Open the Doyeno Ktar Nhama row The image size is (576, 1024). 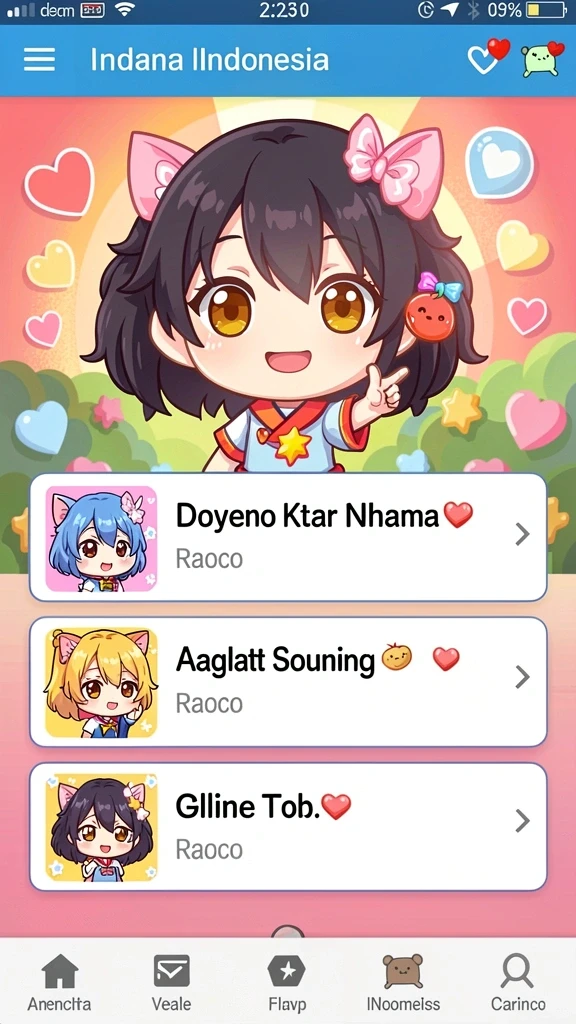288,537
